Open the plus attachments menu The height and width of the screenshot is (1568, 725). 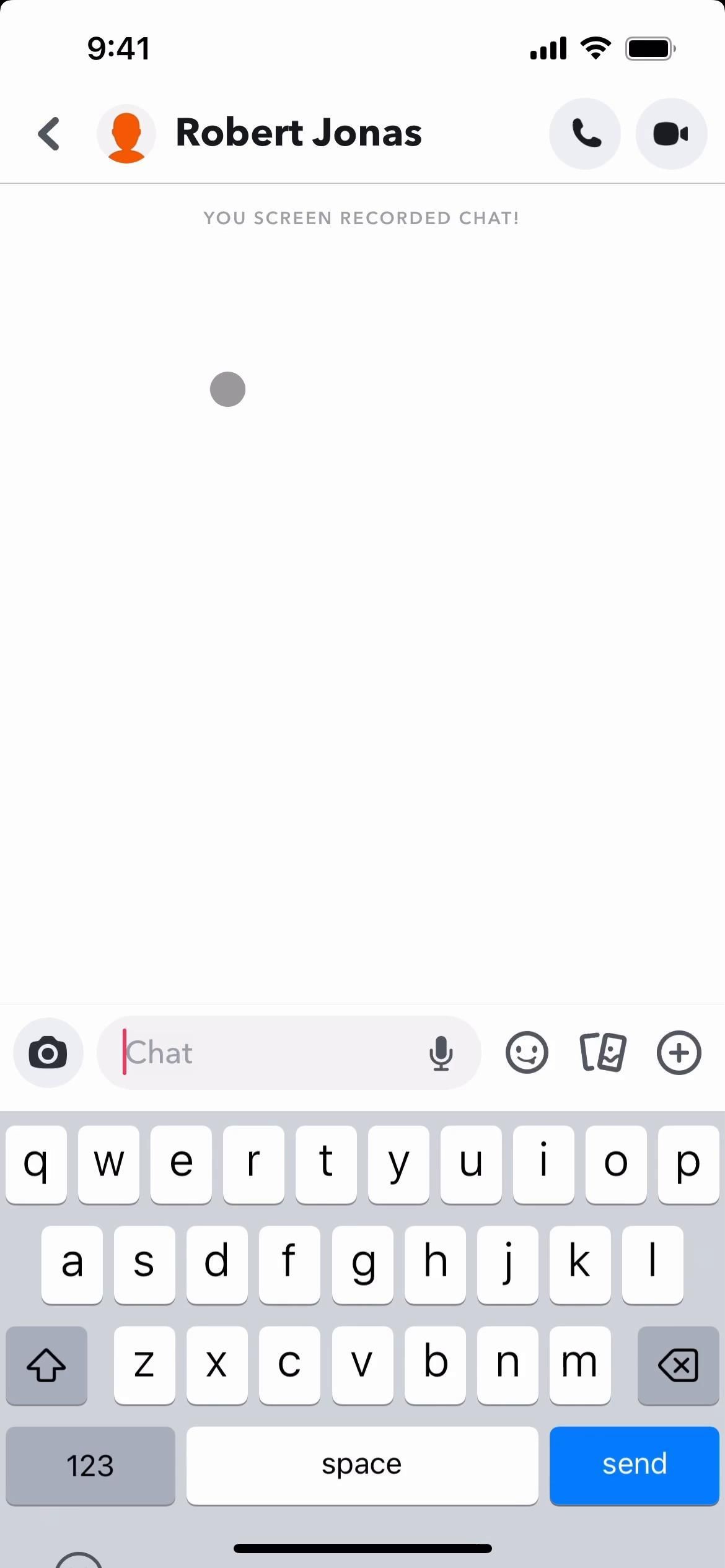pyautogui.click(x=679, y=1052)
